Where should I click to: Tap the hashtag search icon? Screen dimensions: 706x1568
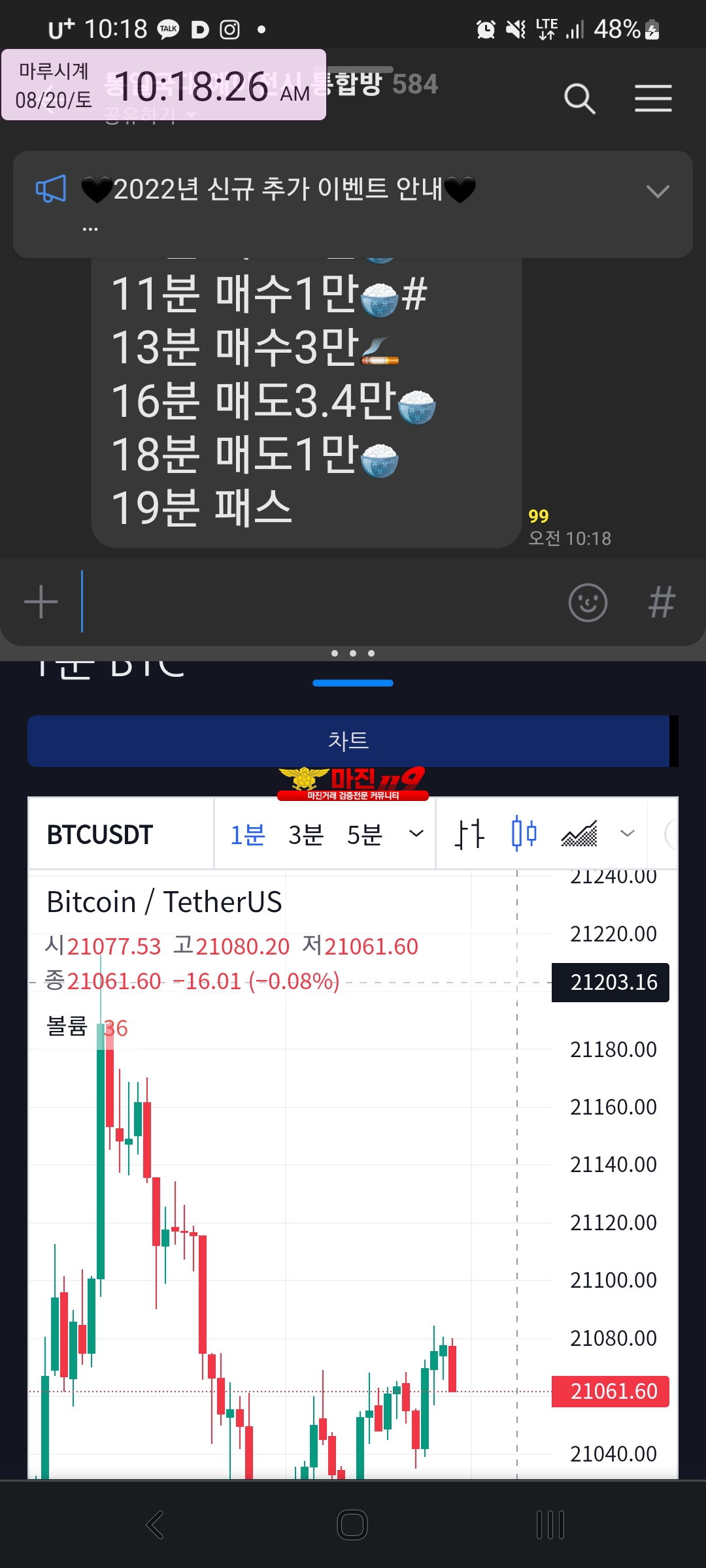click(x=661, y=602)
